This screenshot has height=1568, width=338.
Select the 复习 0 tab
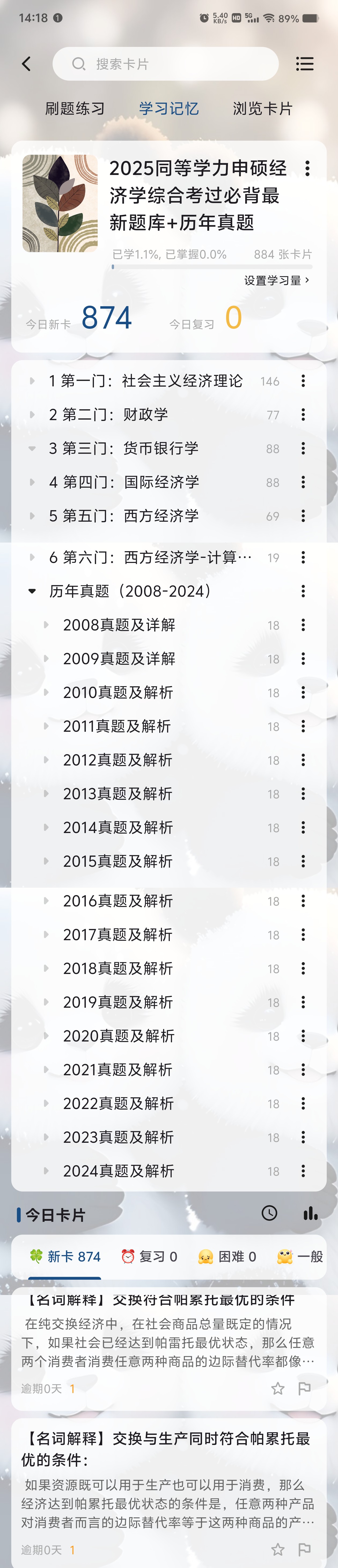(x=149, y=1256)
